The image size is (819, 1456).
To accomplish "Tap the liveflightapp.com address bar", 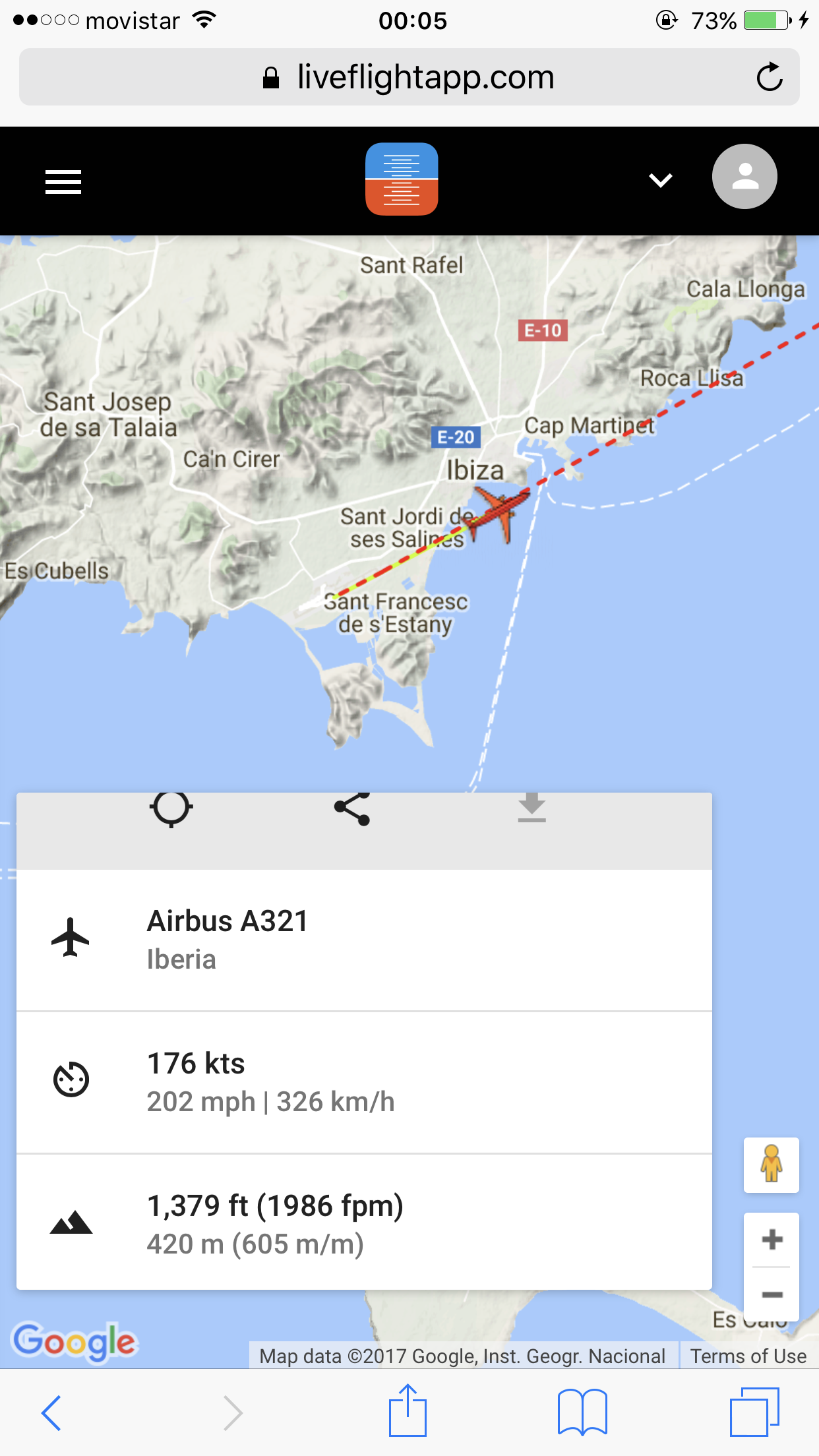I will (409, 77).
